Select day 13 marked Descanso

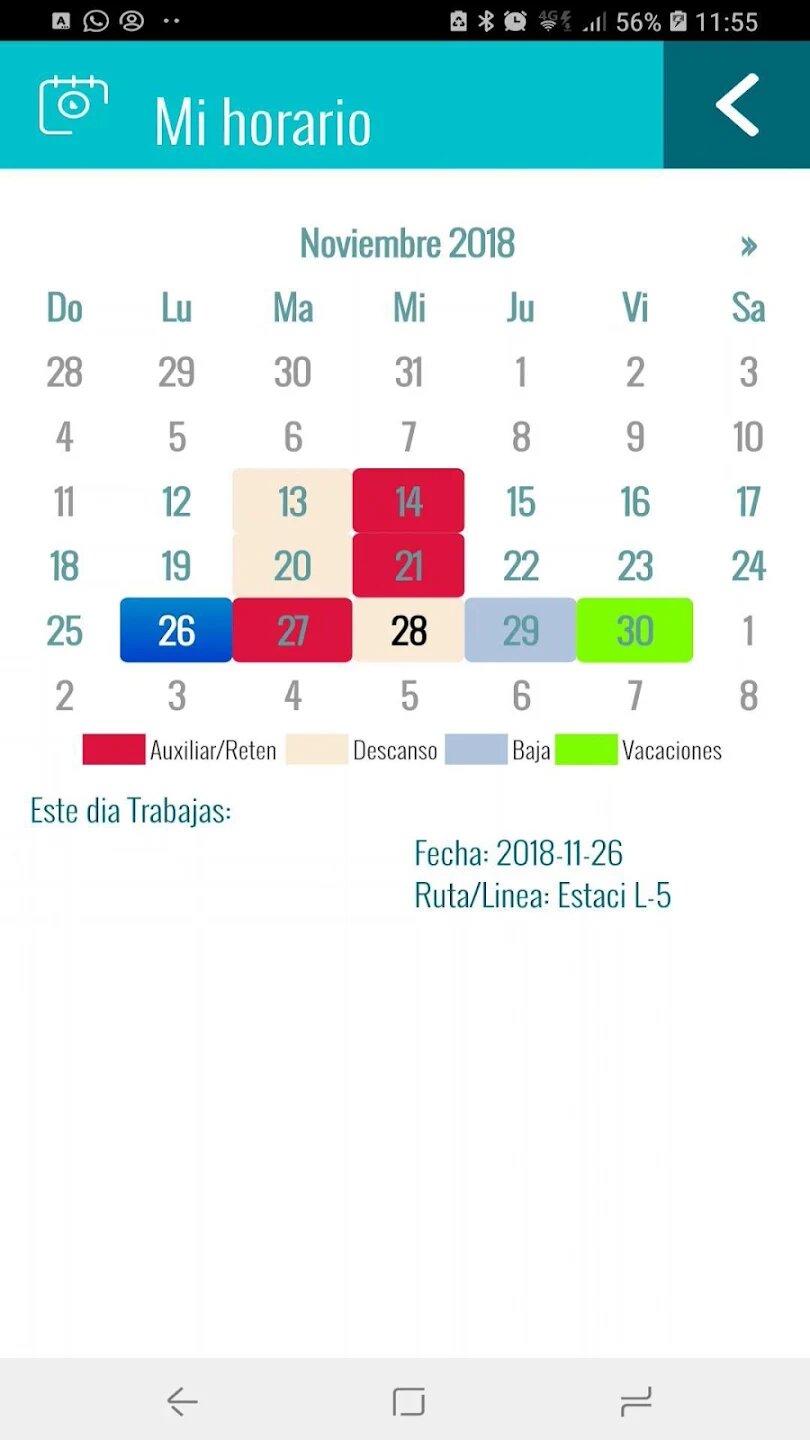(x=292, y=501)
